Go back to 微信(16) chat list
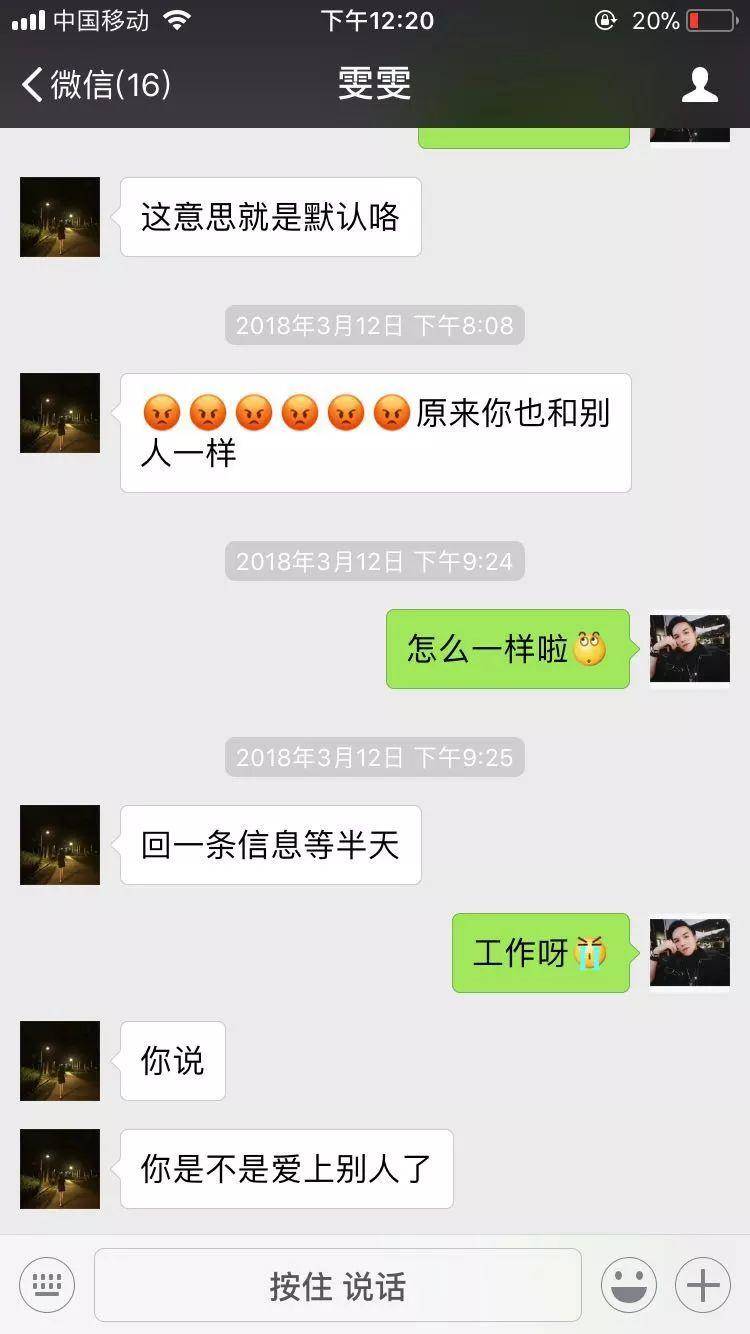Screen dimensions: 750x1334 click(x=95, y=84)
